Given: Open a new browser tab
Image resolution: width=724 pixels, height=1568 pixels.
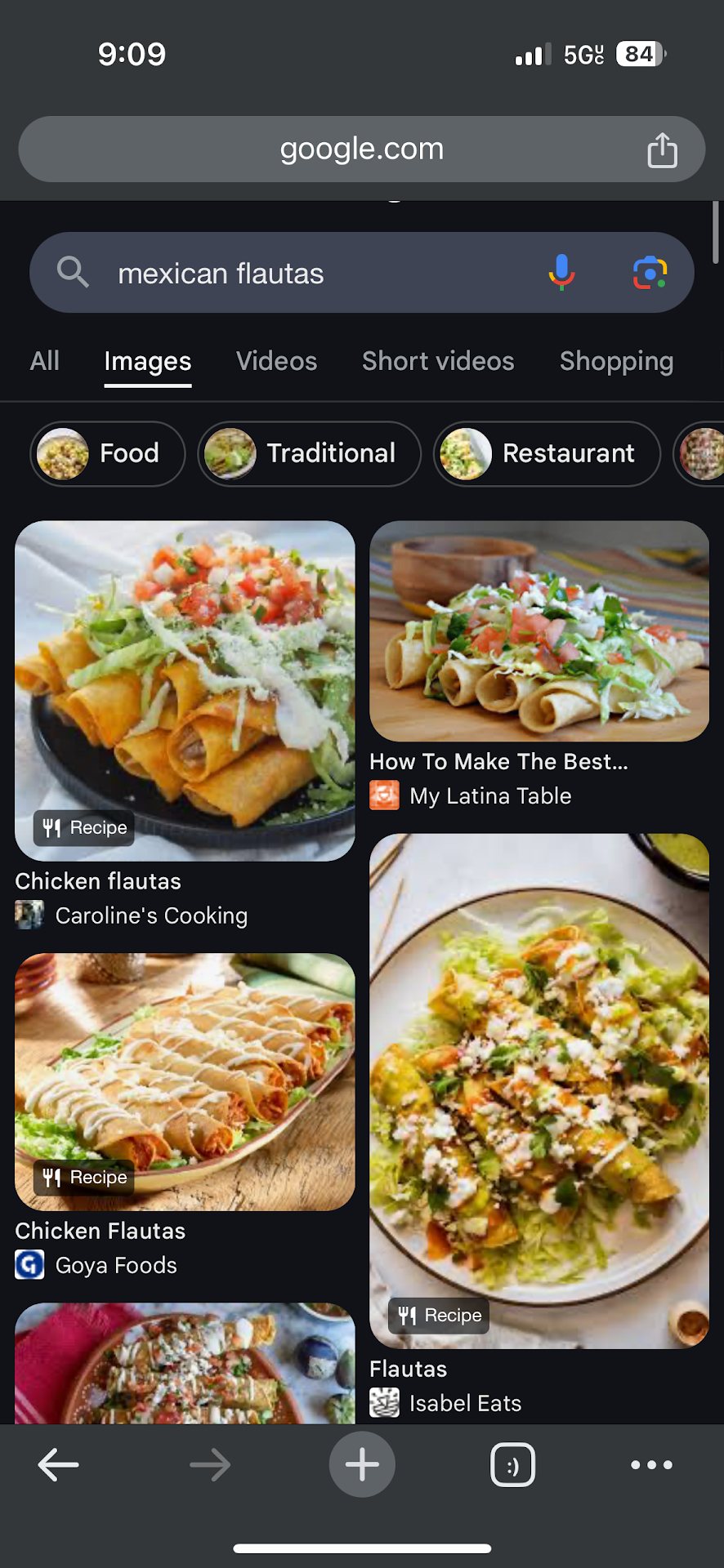Looking at the screenshot, I should click(x=362, y=1464).
